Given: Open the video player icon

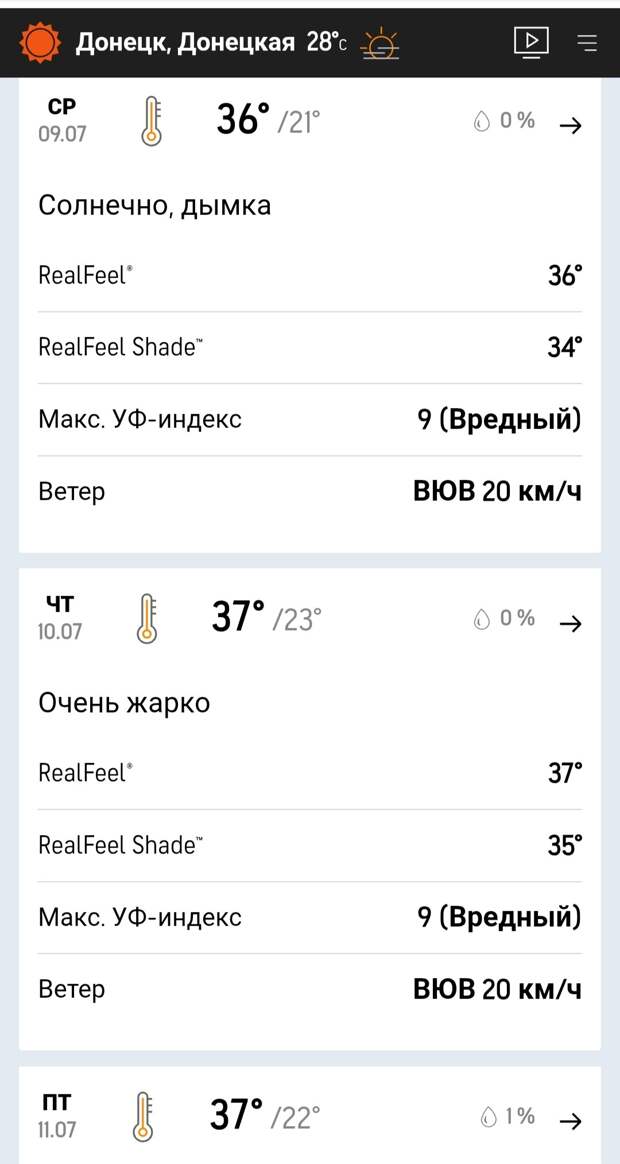Looking at the screenshot, I should pos(531,43).
